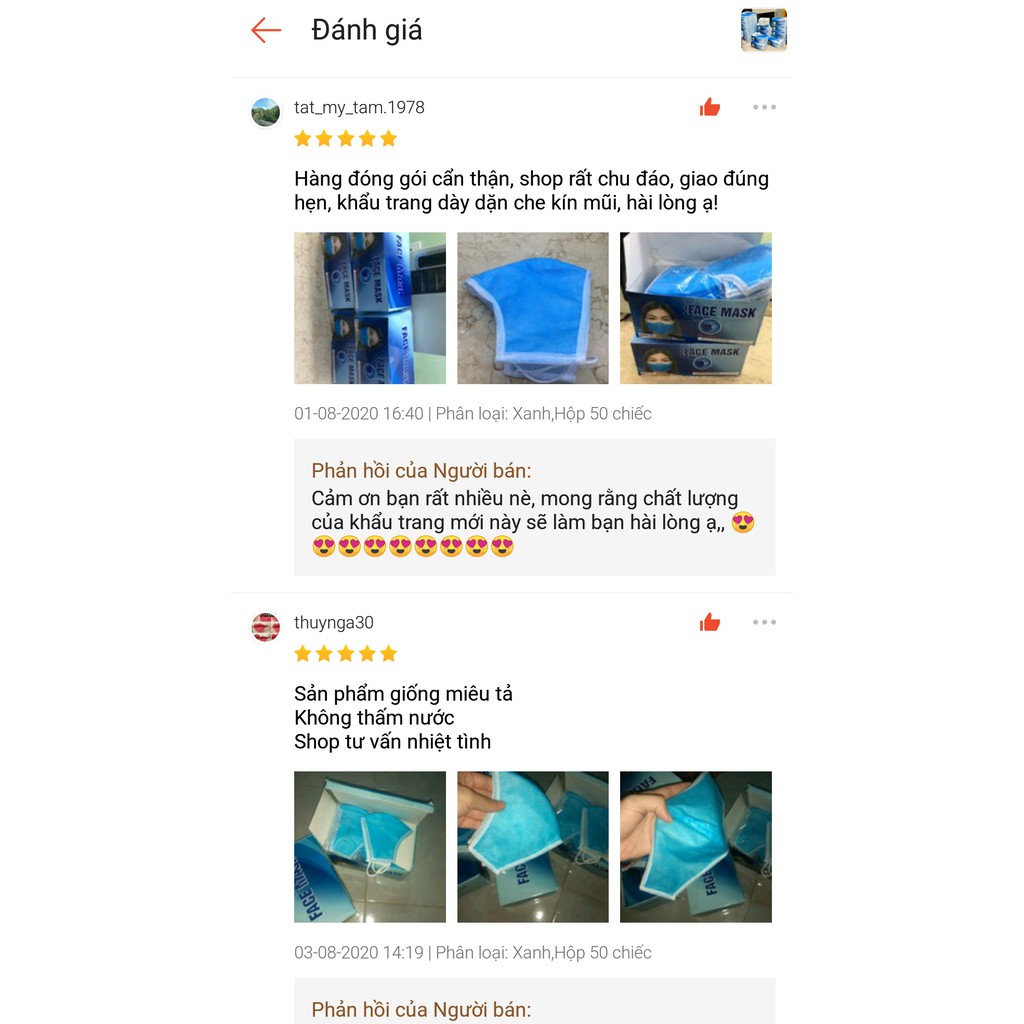This screenshot has width=1024, height=1024.
Task: Open the first photo in thuynga30's review
Action: [369, 846]
